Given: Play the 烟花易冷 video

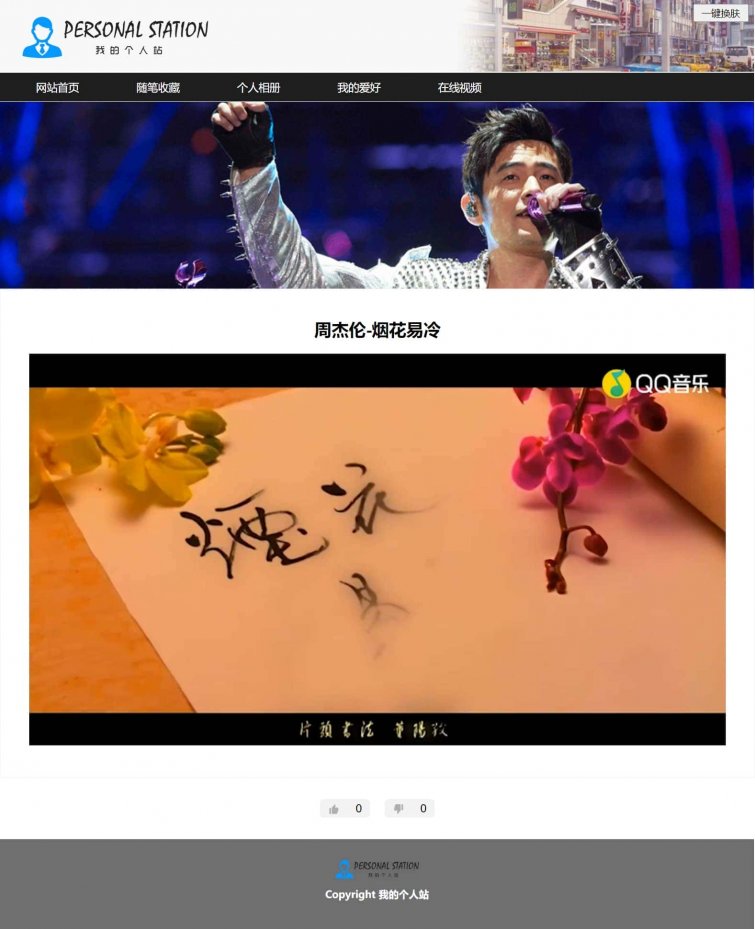Looking at the screenshot, I should [x=377, y=549].
